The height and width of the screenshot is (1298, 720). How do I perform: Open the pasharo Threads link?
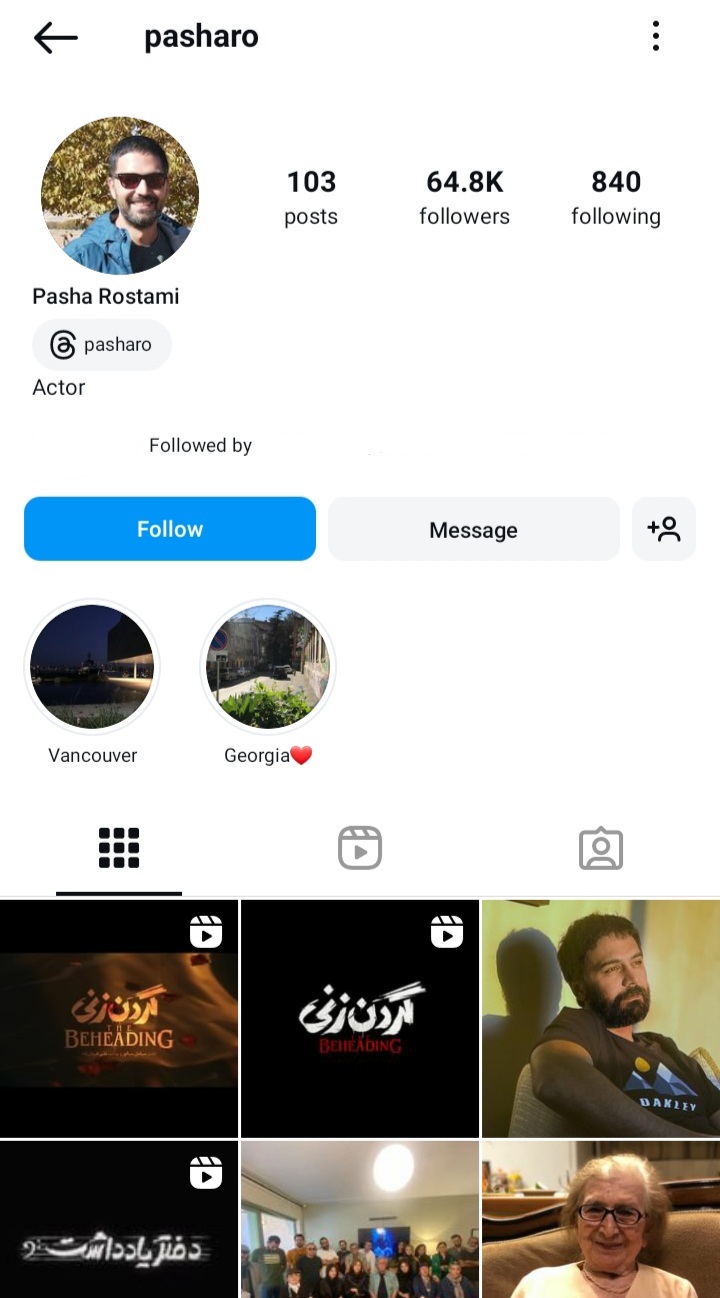point(102,345)
